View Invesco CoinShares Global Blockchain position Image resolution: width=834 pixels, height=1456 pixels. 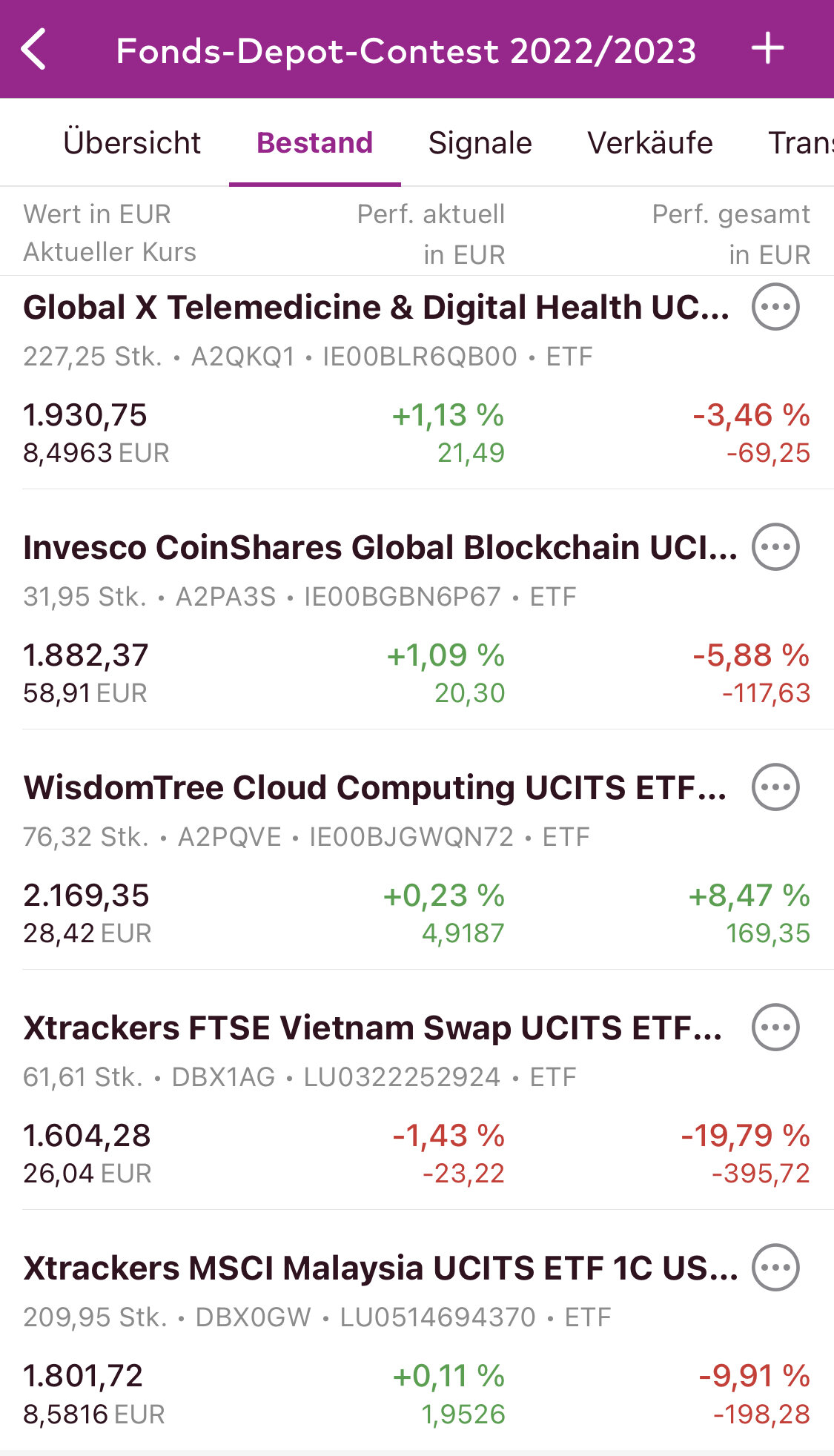(380, 548)
